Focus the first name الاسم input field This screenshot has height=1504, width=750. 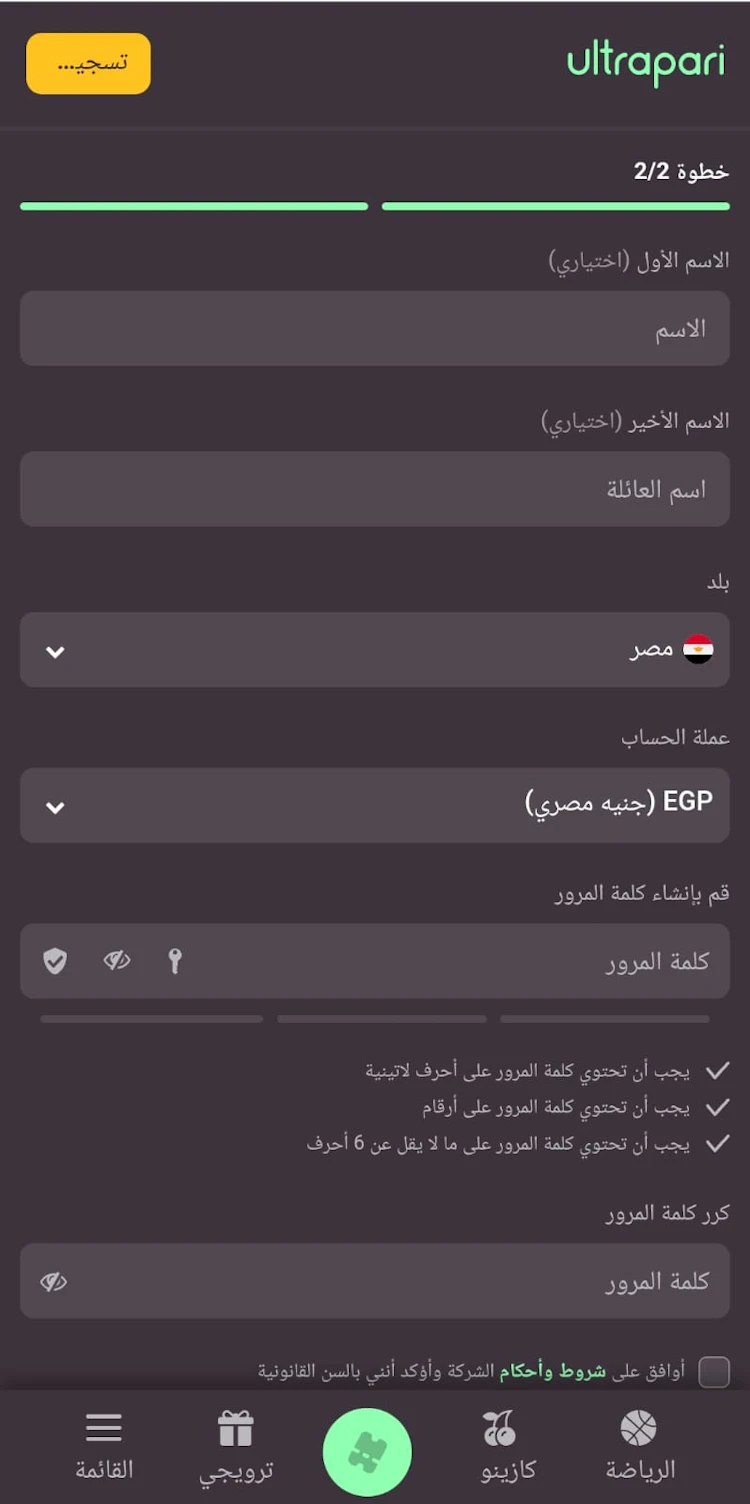click(x=374, y=328)
